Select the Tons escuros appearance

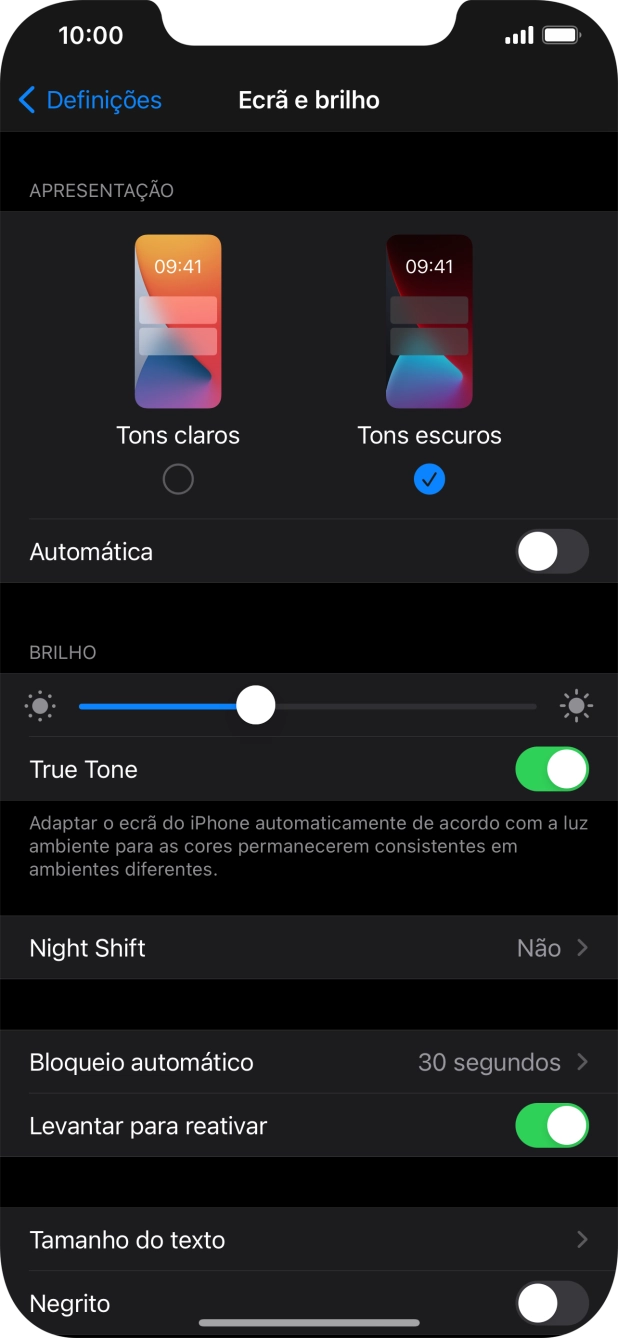429,480
